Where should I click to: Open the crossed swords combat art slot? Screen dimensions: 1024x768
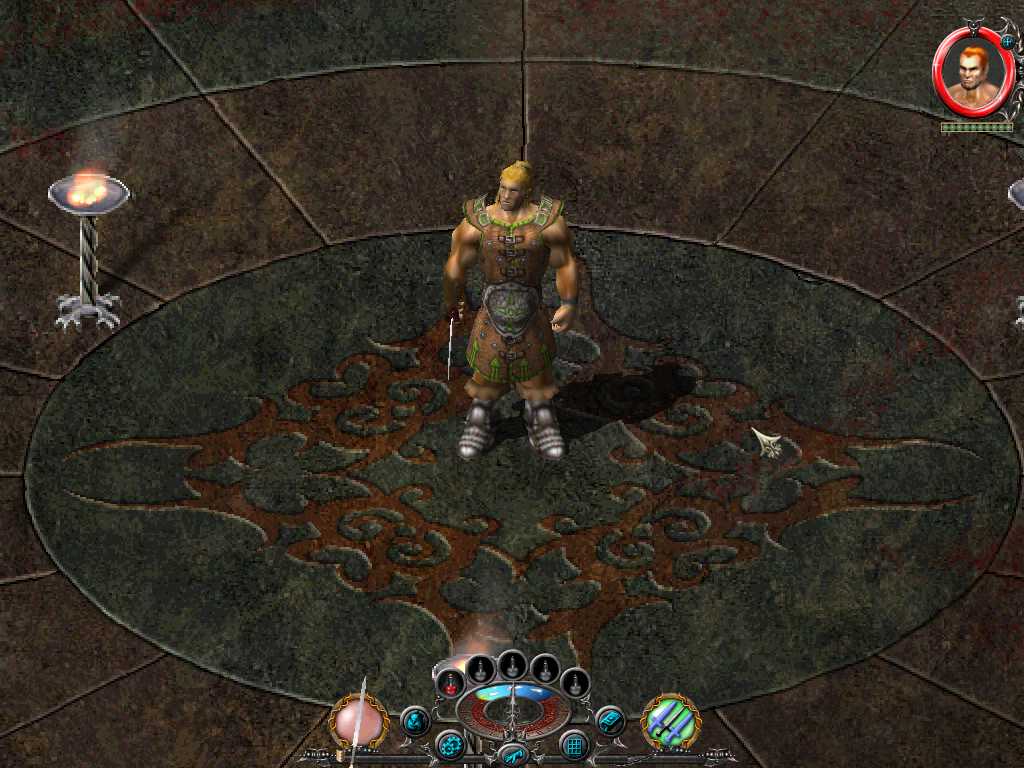point(669,720)
